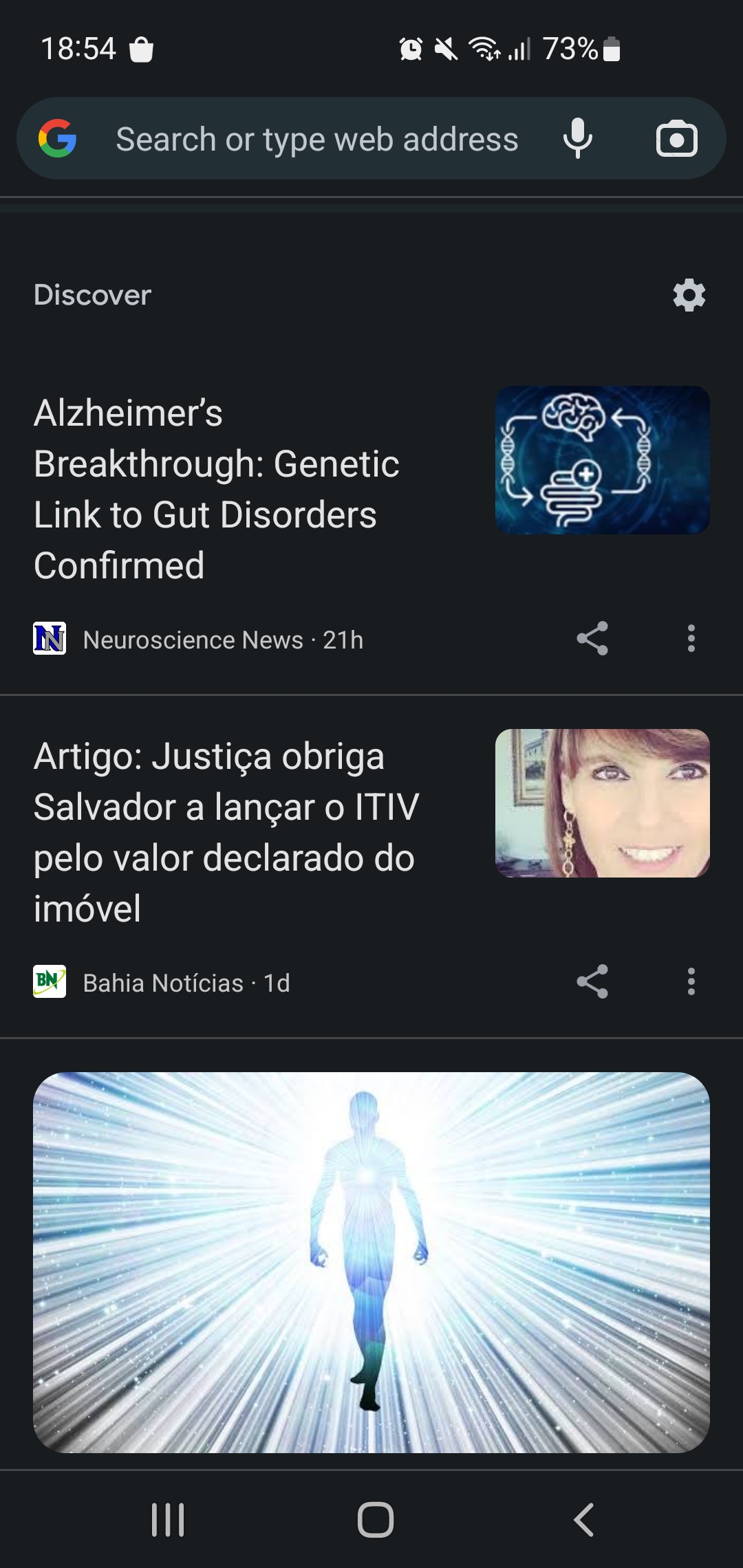Start voice search with the microphone
Viewport: 743px width, 1568px height.
click(x=577, y=138)
